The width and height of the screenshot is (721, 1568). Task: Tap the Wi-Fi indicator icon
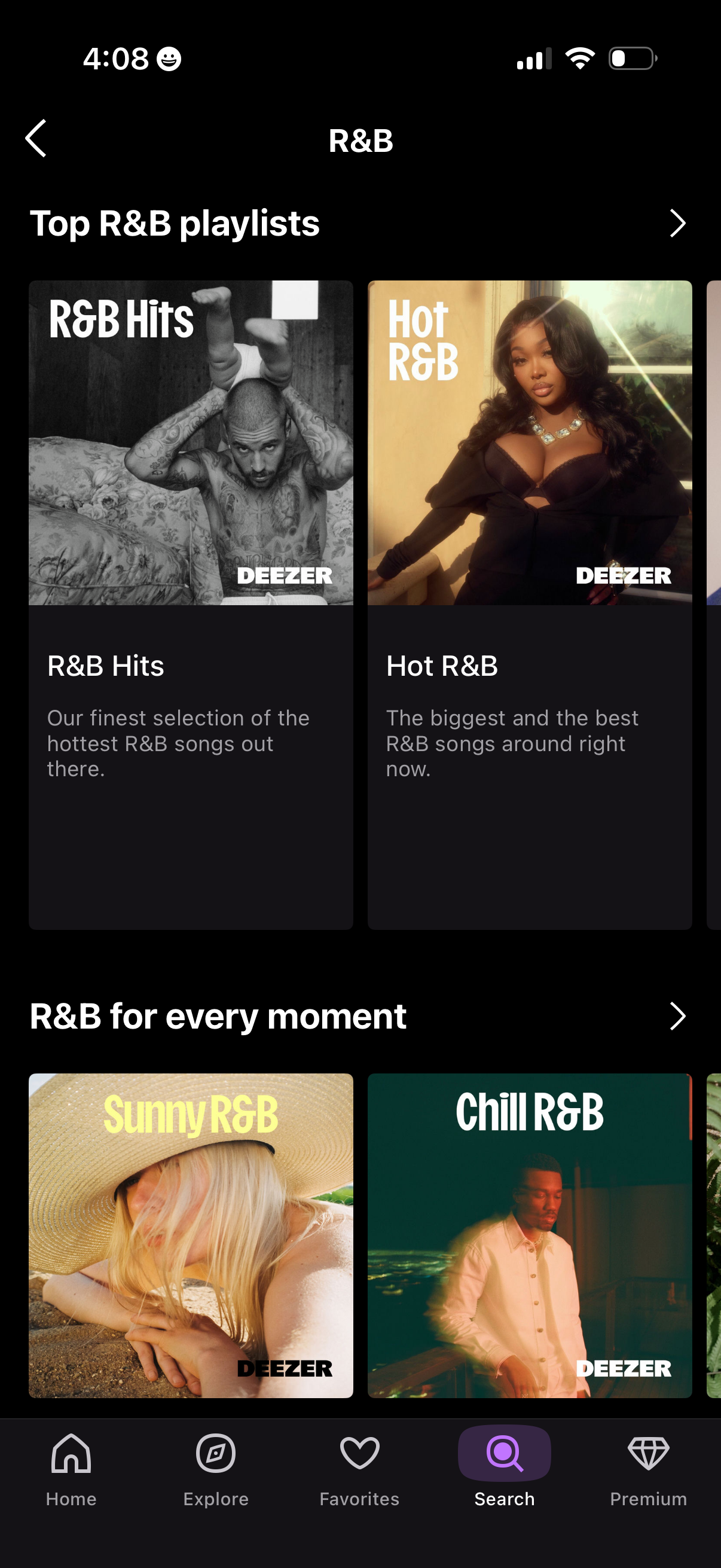pyautogui.click(x=579, y=58)
